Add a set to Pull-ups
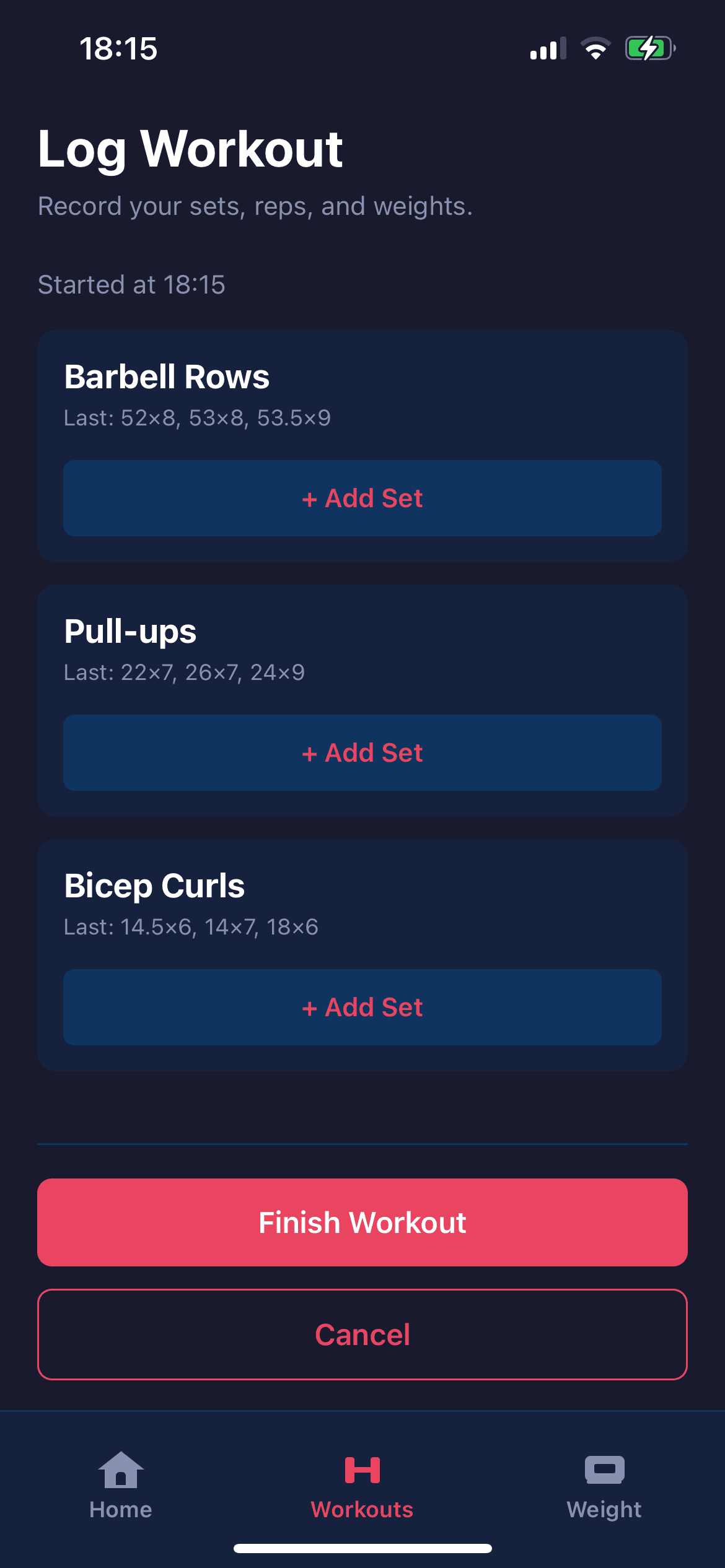The image size is (725, 1568). click(362, 752)
